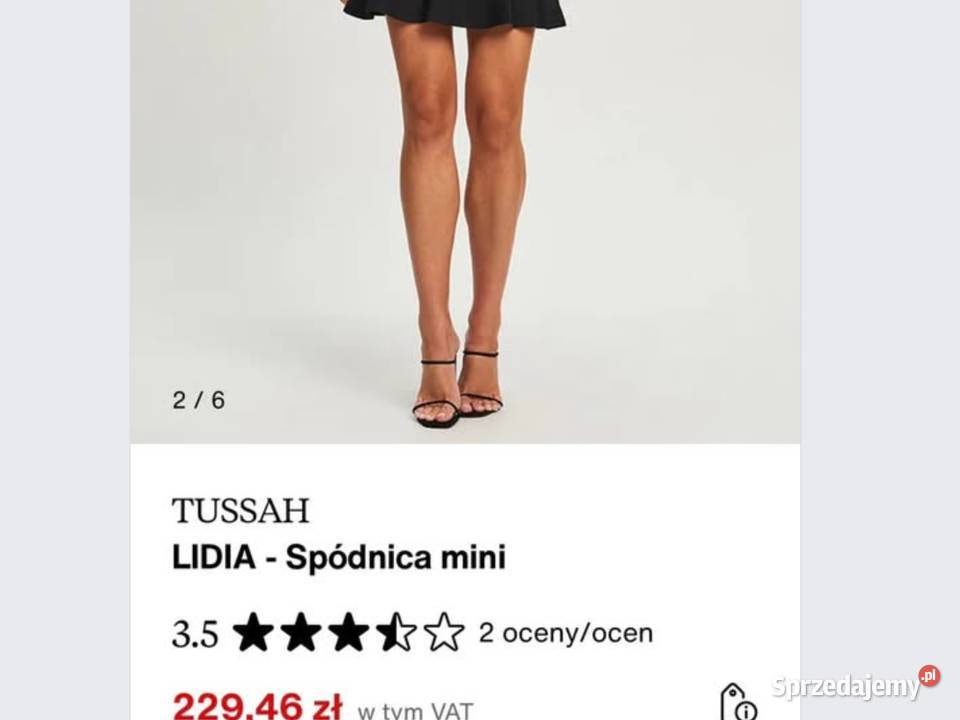Open the LIDIA mini skirt product photo

465,220
